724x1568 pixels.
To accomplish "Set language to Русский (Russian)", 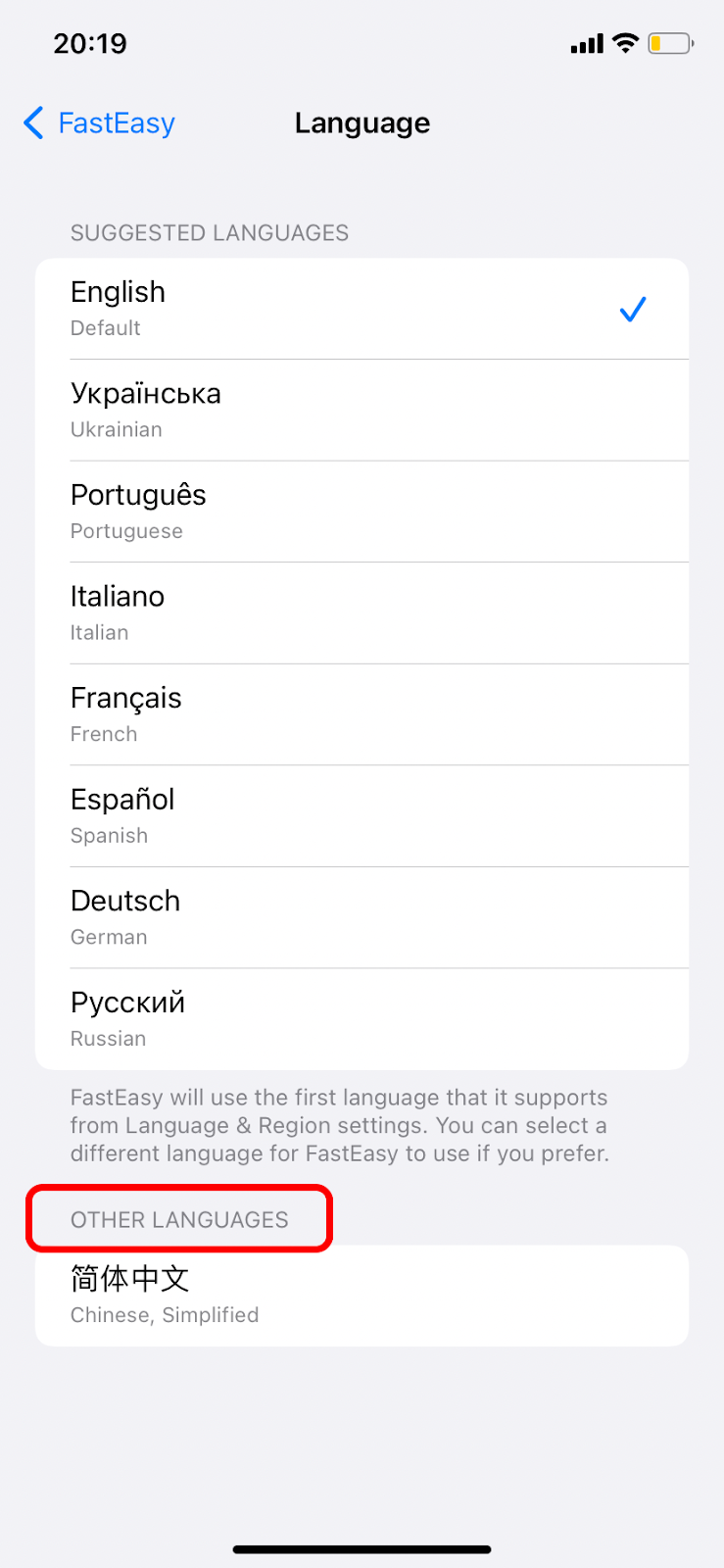I will (x=362, y=1019).
